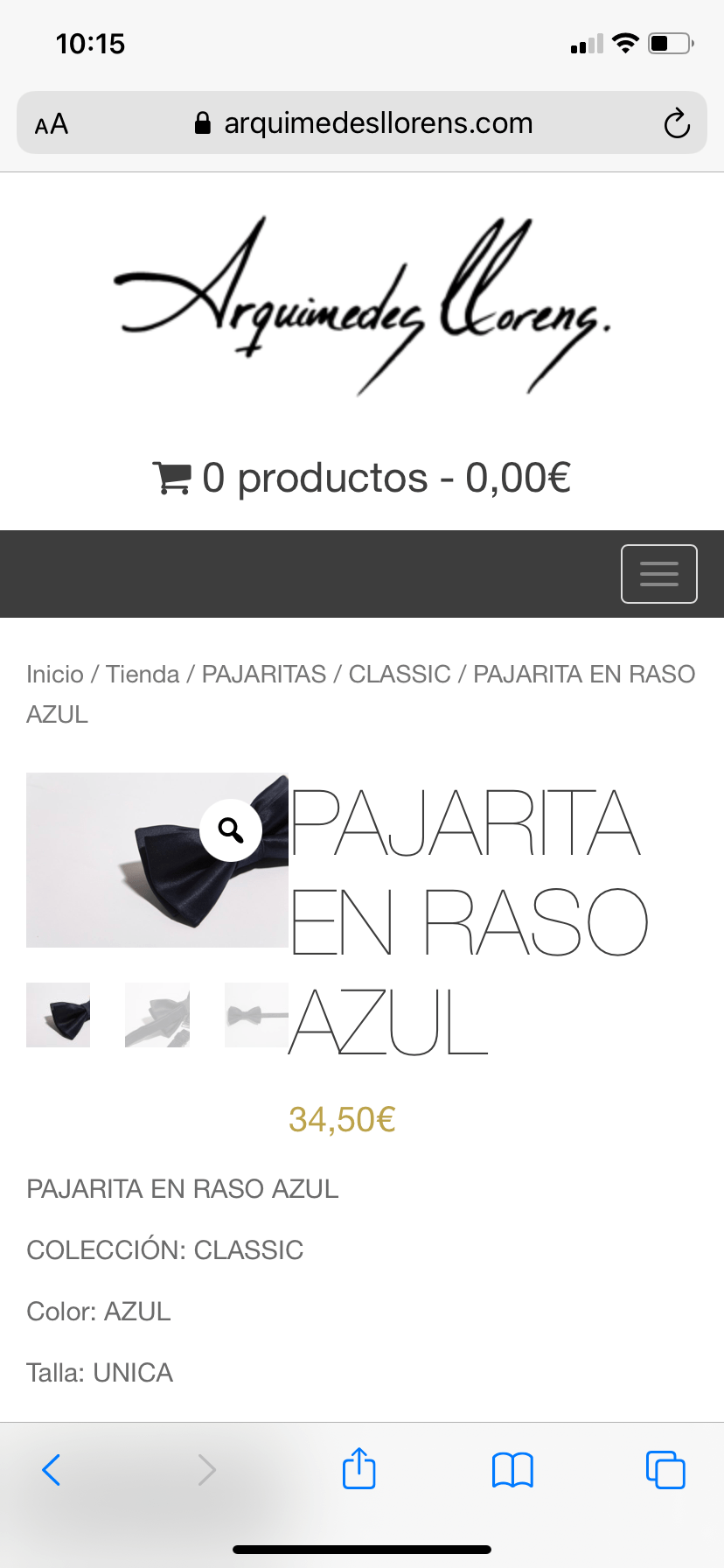The height and width of the screenshot is (1568, 724).
Task: Tap the Arquimedes Llorens logo to go home
Action: pyautogui.click(x=362, y=304)
